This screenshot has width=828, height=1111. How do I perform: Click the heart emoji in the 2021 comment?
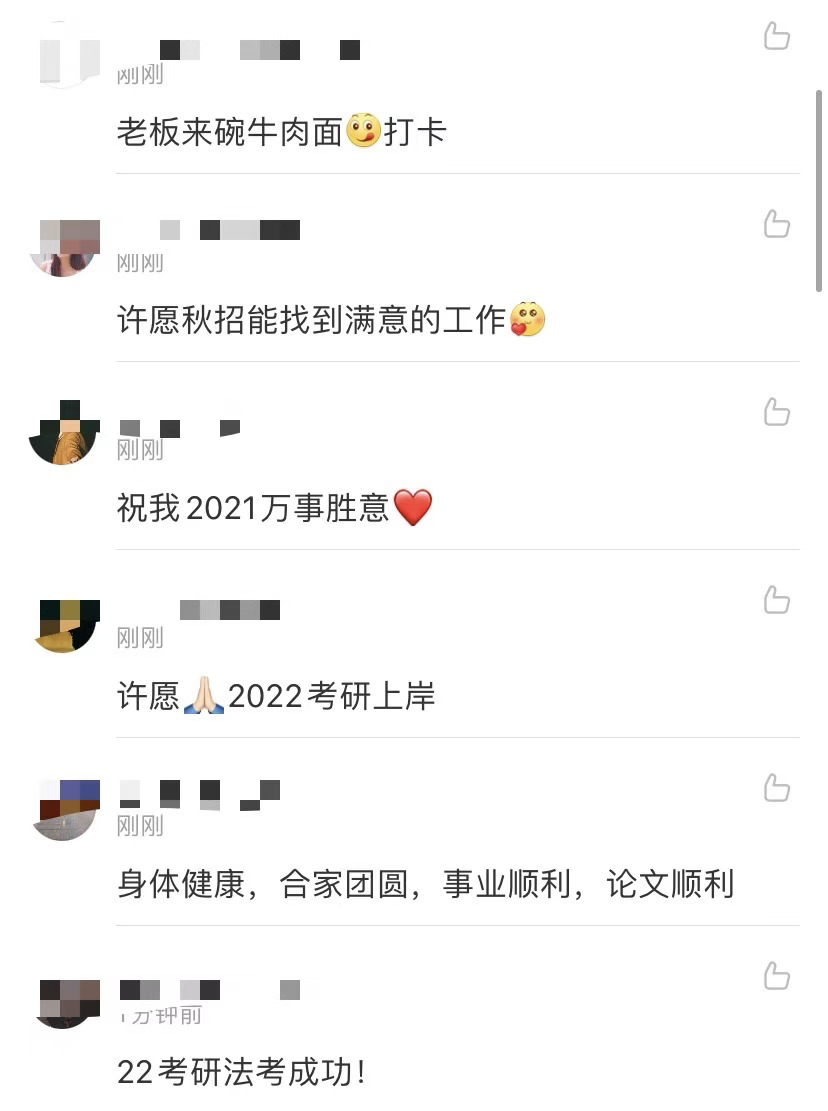tap(413, 507)
